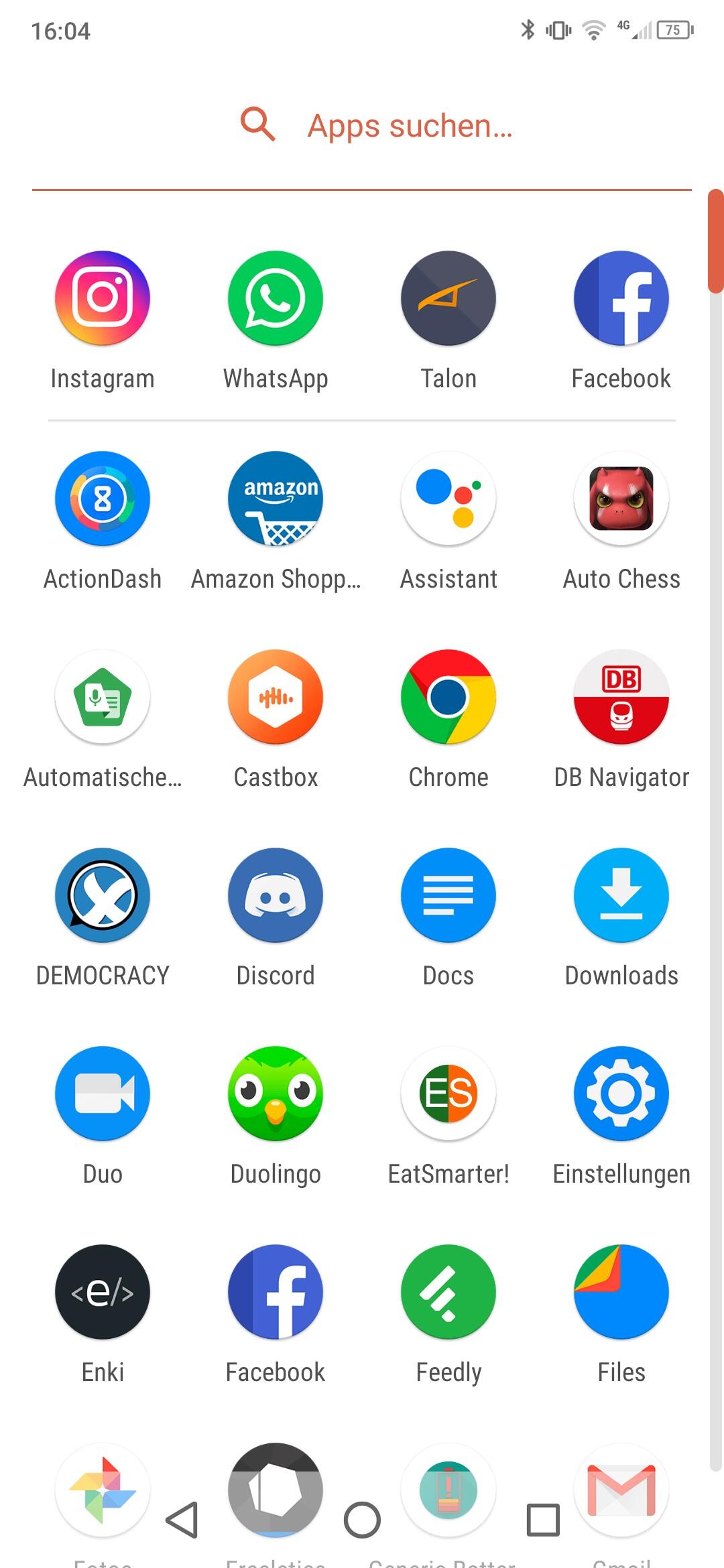Start the Duo video calling app
724x1568 pixels.
(103, 1094)
